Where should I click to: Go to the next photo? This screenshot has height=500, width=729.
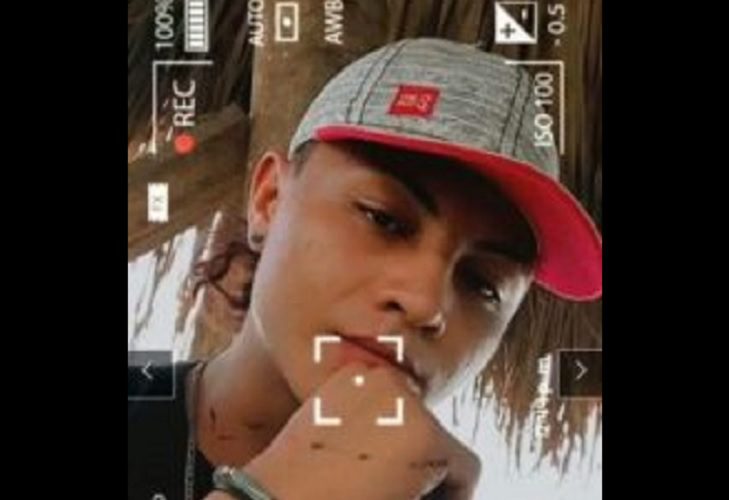[x=581, y=372]
